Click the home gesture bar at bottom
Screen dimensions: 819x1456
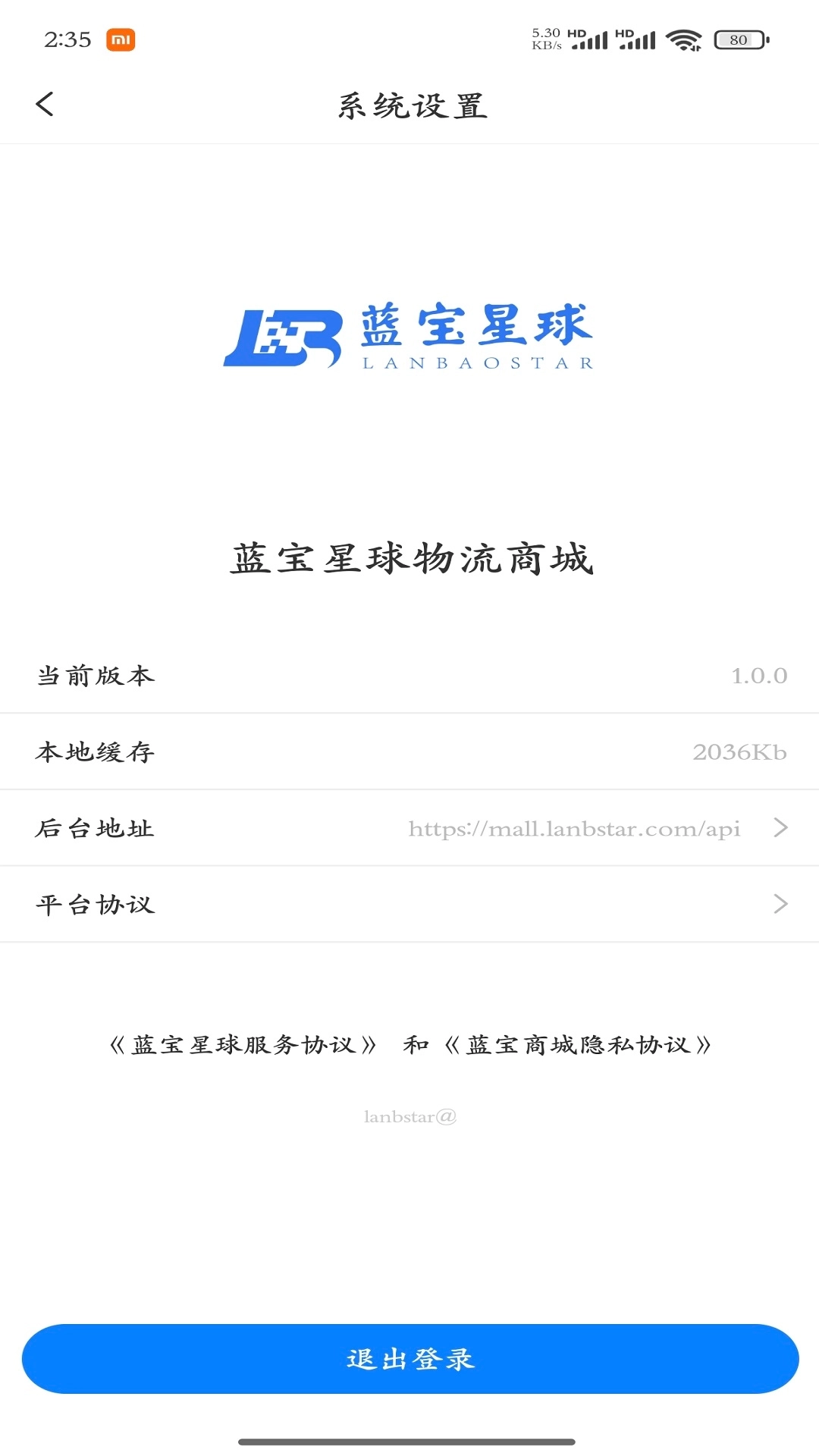pyautogui.click(x=409, y=1438)
